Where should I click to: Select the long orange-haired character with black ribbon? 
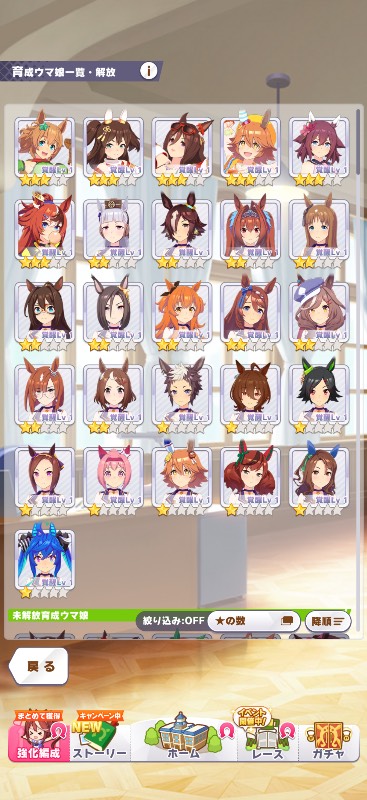[182, 316]
